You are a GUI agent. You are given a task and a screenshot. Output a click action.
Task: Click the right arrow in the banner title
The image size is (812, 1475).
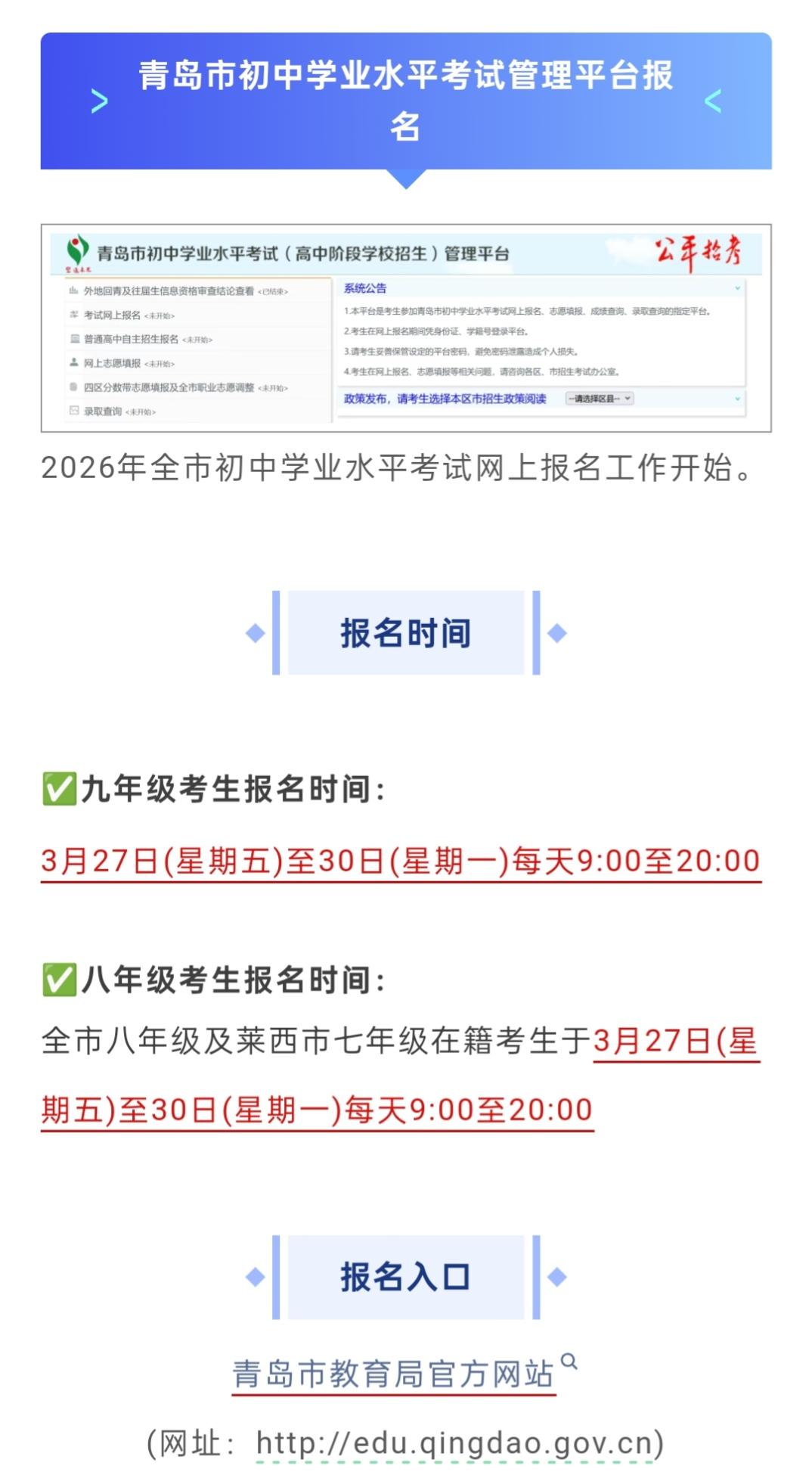[711, 101]
